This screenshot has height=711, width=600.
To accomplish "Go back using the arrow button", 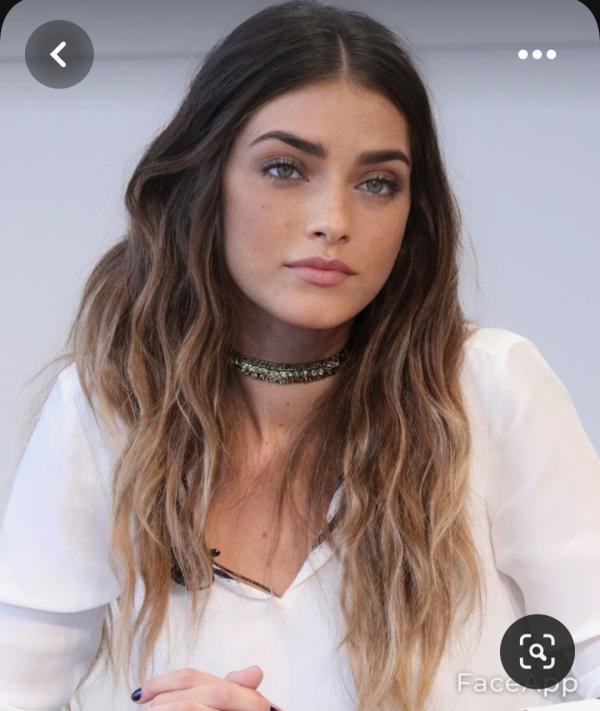I will pyautogui.click(x=59, y=54).
